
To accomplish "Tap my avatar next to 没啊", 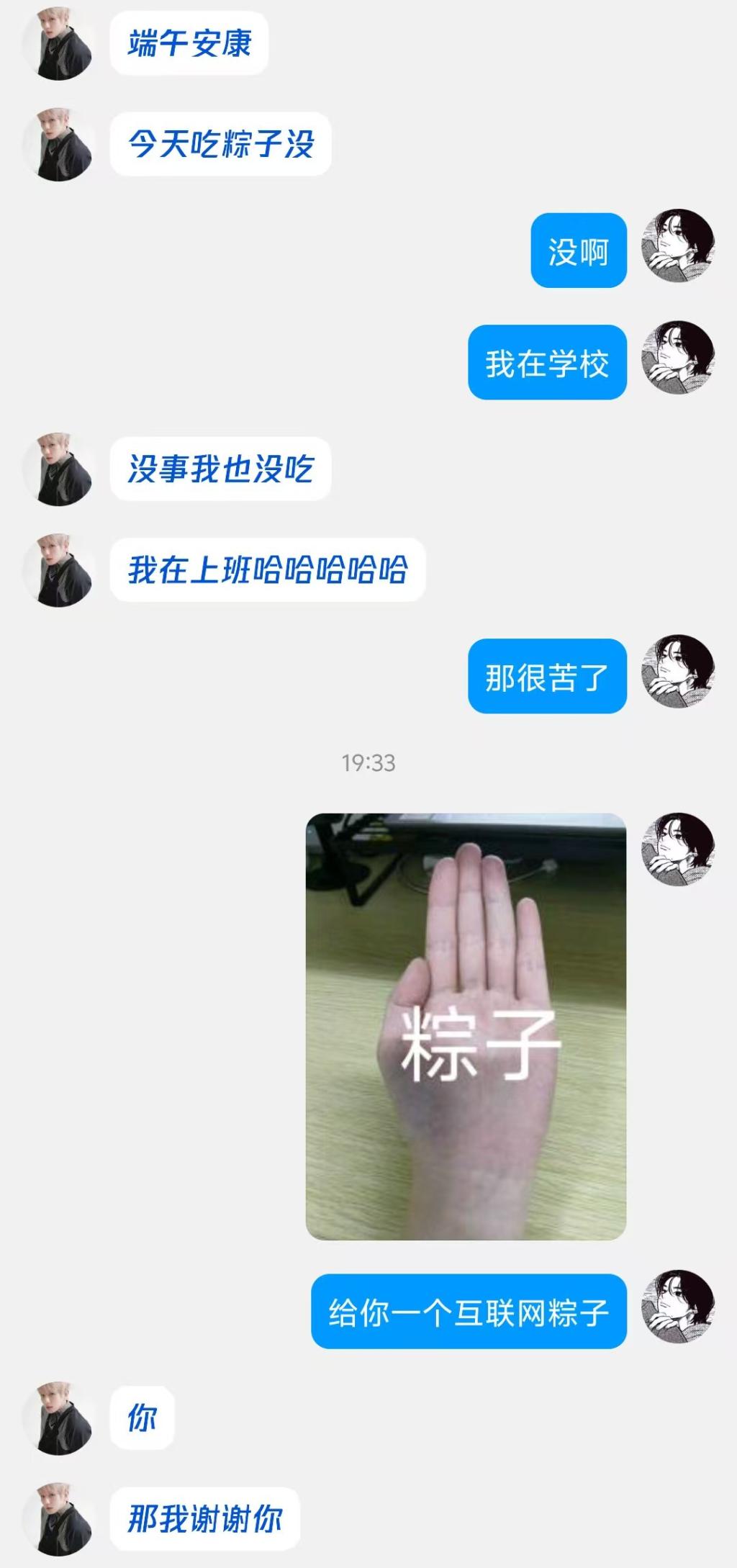I will pos(677,245).
